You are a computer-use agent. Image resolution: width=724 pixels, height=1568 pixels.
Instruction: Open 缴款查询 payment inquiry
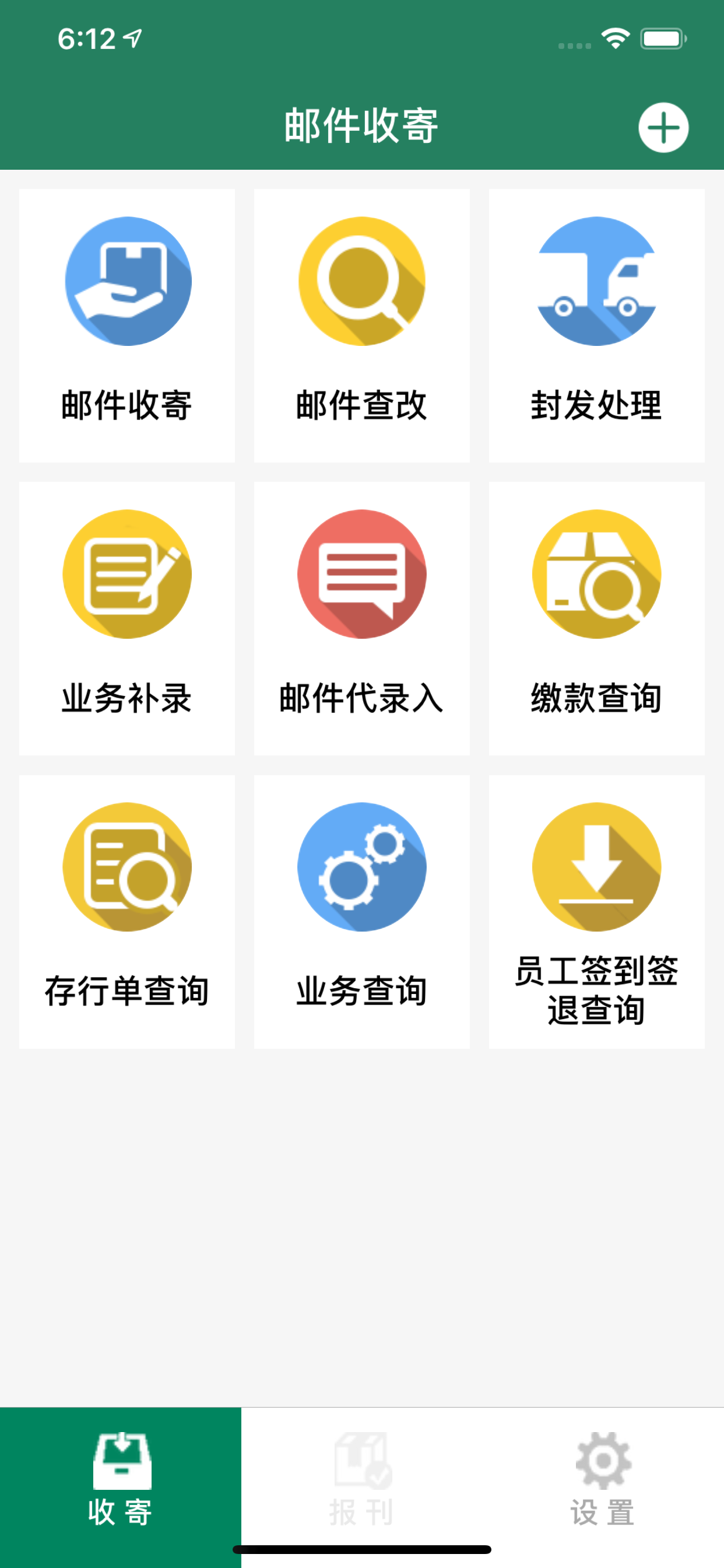597,618
